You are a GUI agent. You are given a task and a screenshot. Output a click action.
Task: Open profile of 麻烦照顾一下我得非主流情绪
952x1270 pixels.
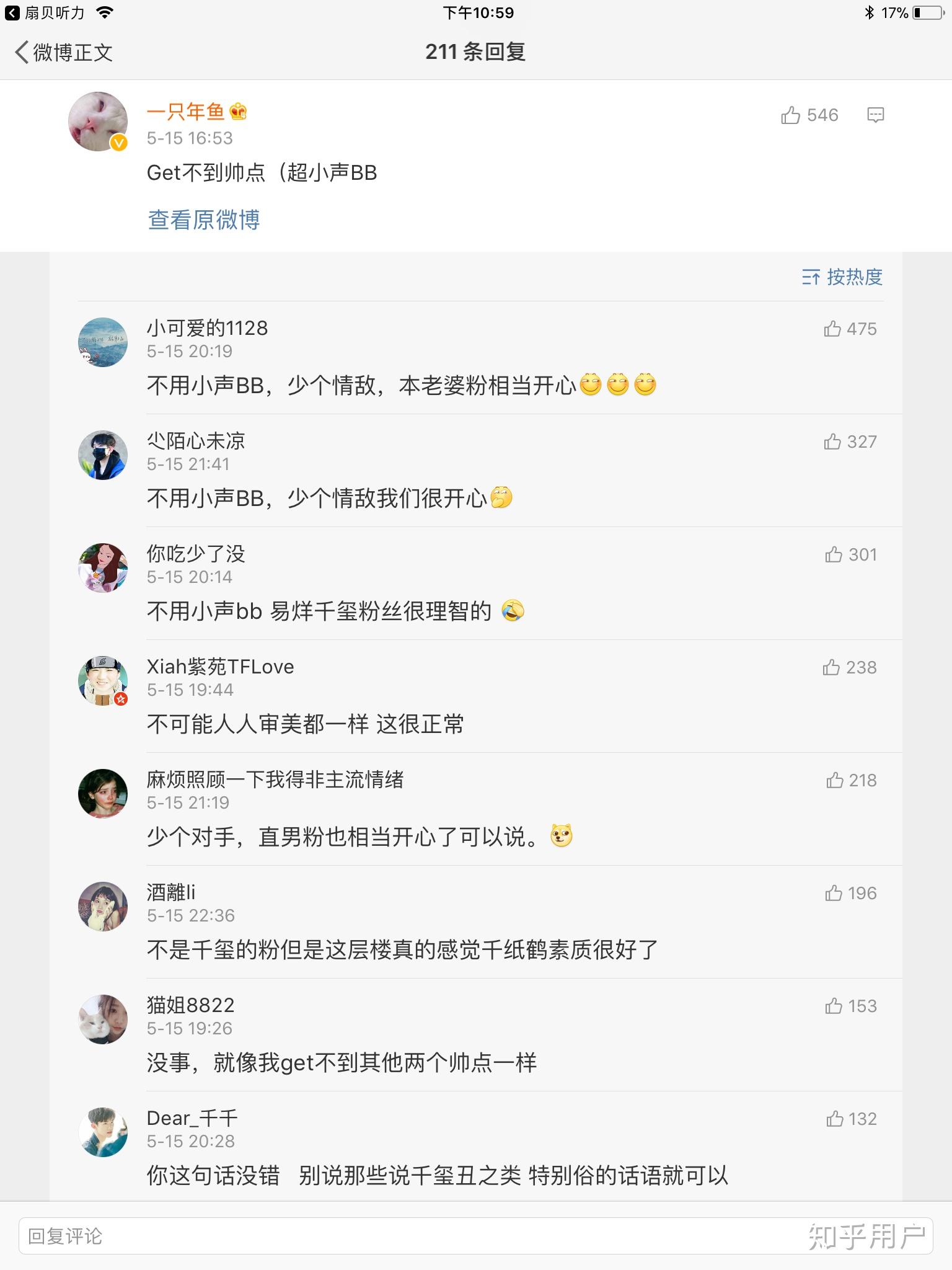pos(103,794)
